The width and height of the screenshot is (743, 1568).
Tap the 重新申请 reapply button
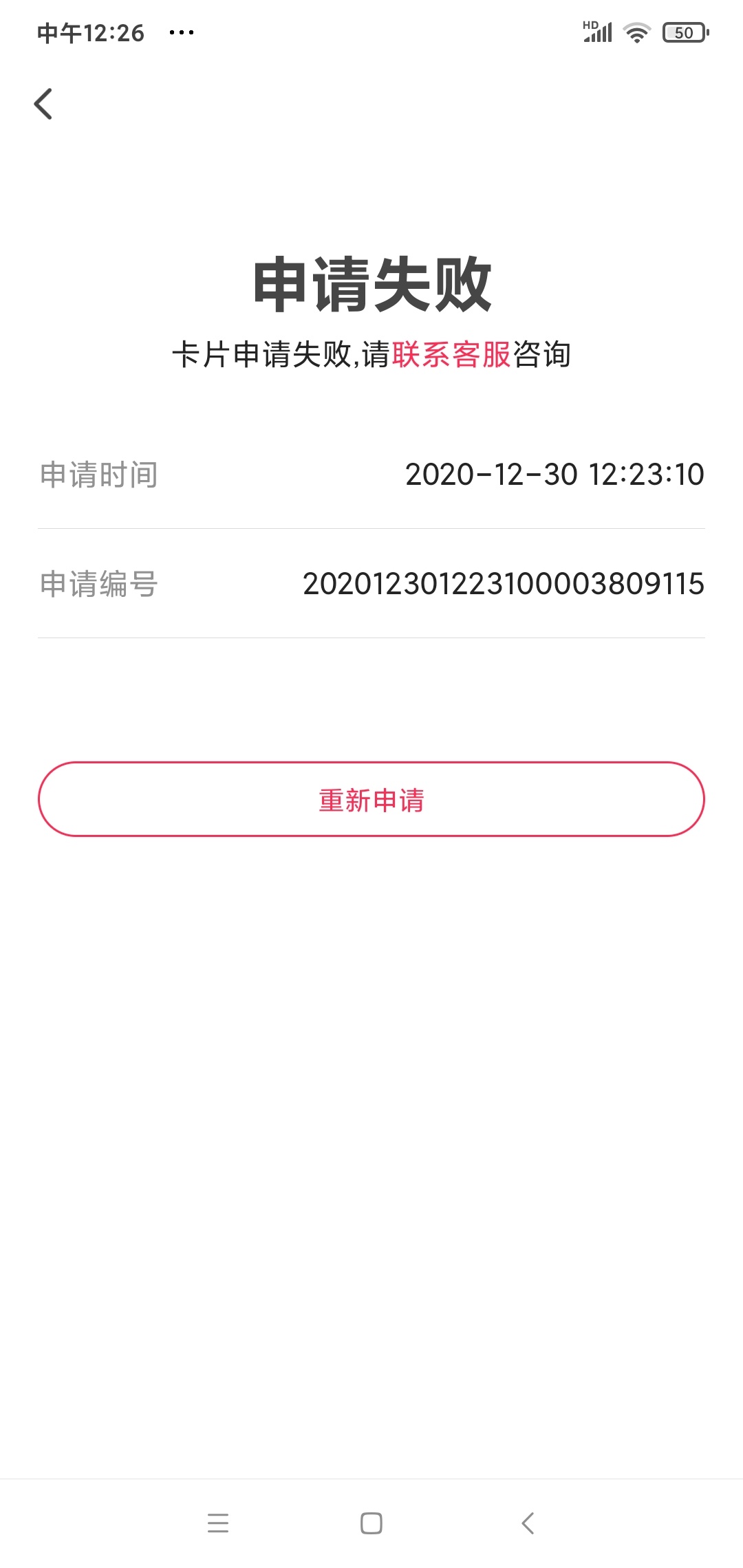pyautogui.click(x=371, y=799)
